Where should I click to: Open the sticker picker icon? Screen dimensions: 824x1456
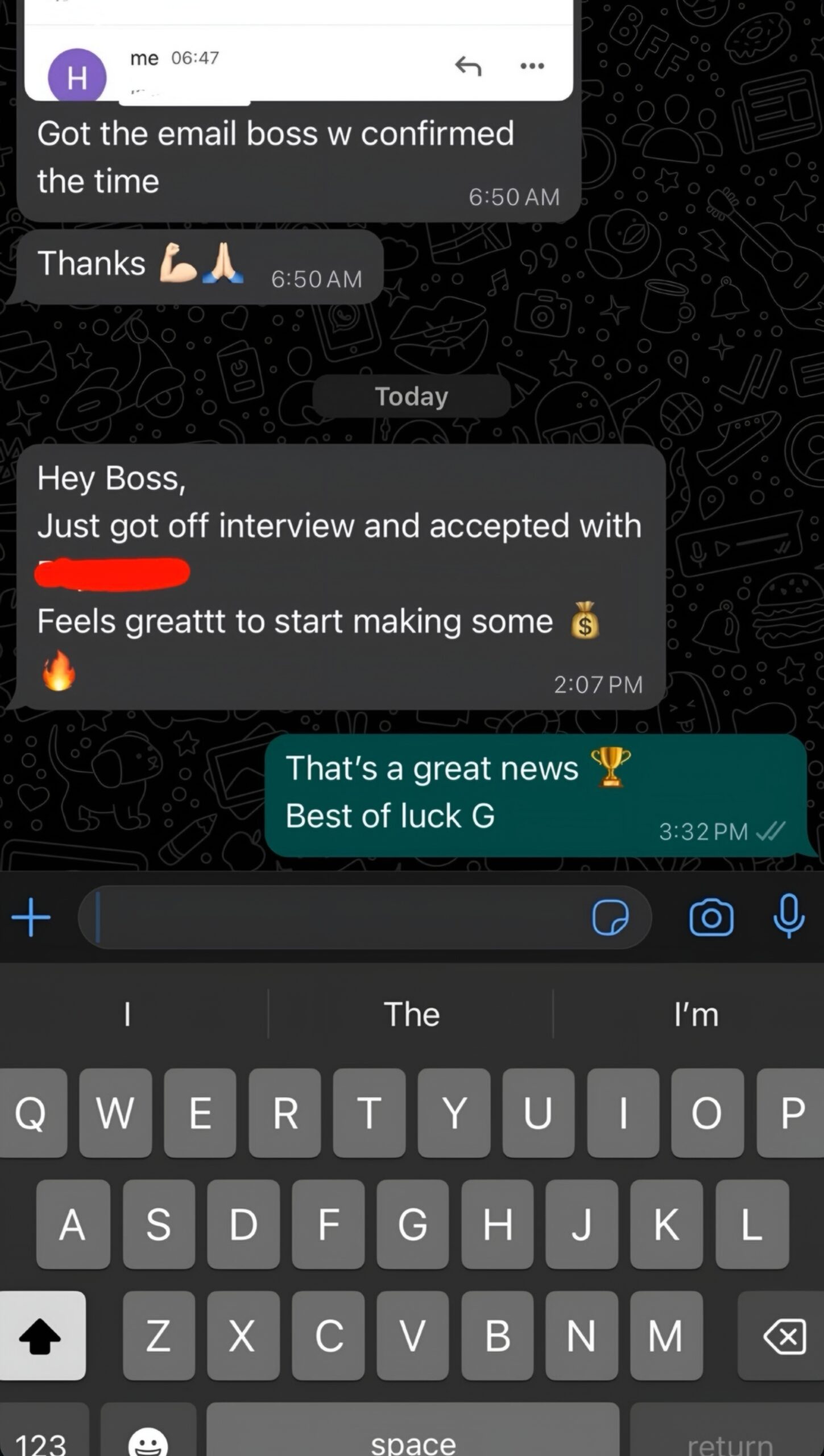[610, 917]
